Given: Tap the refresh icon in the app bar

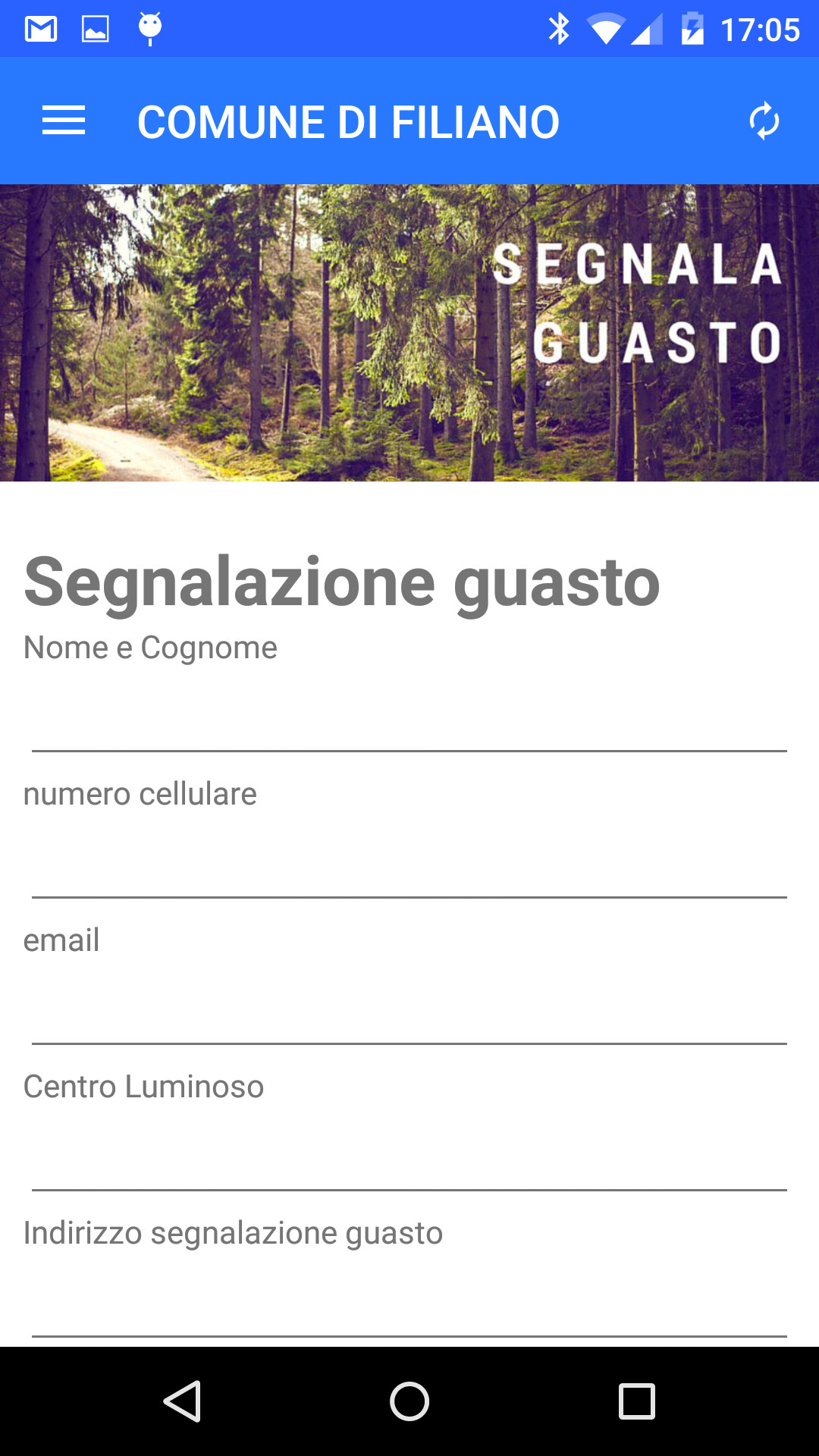Looking at the screenshot, I should [x=764, y=121].
